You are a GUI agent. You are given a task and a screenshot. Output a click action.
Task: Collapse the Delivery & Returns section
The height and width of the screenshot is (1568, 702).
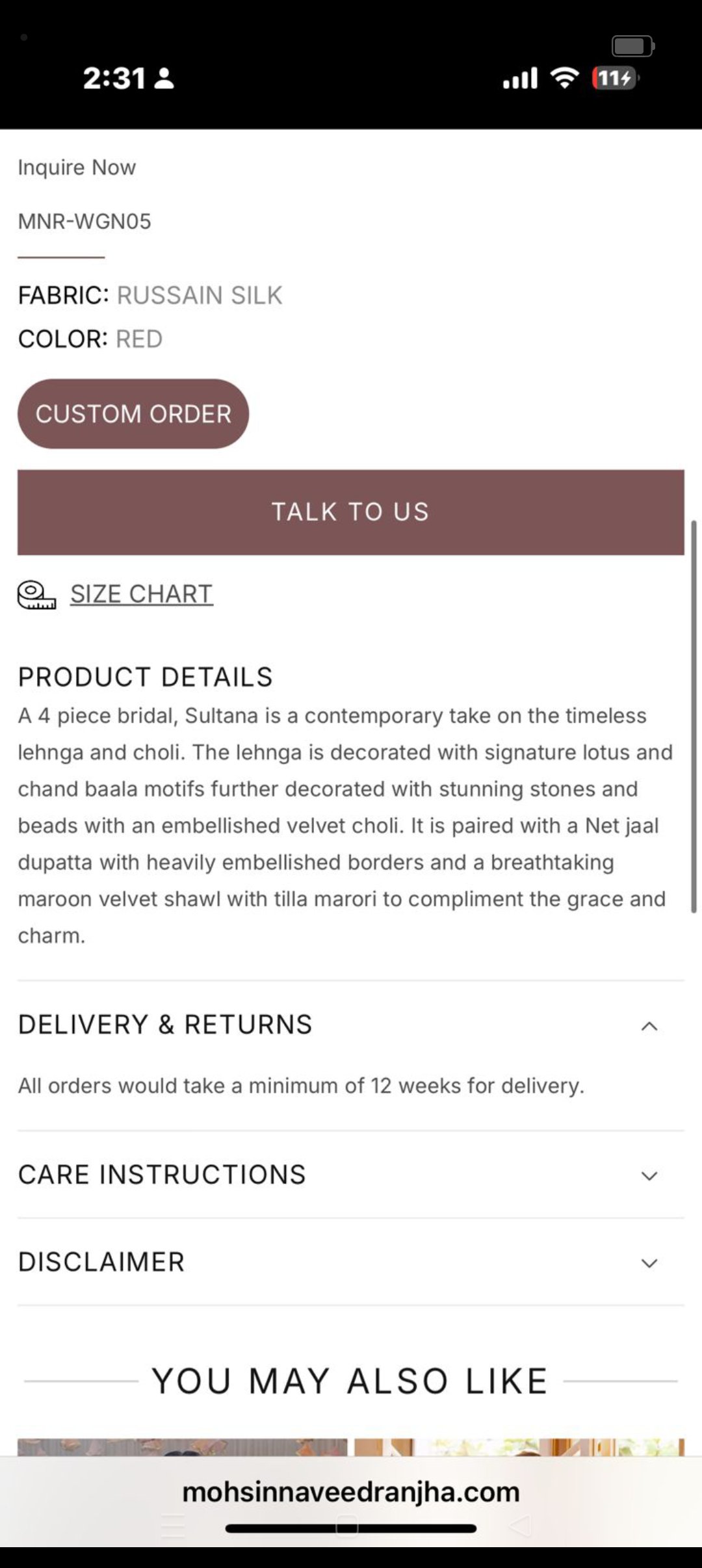(x=649, y=1026)
